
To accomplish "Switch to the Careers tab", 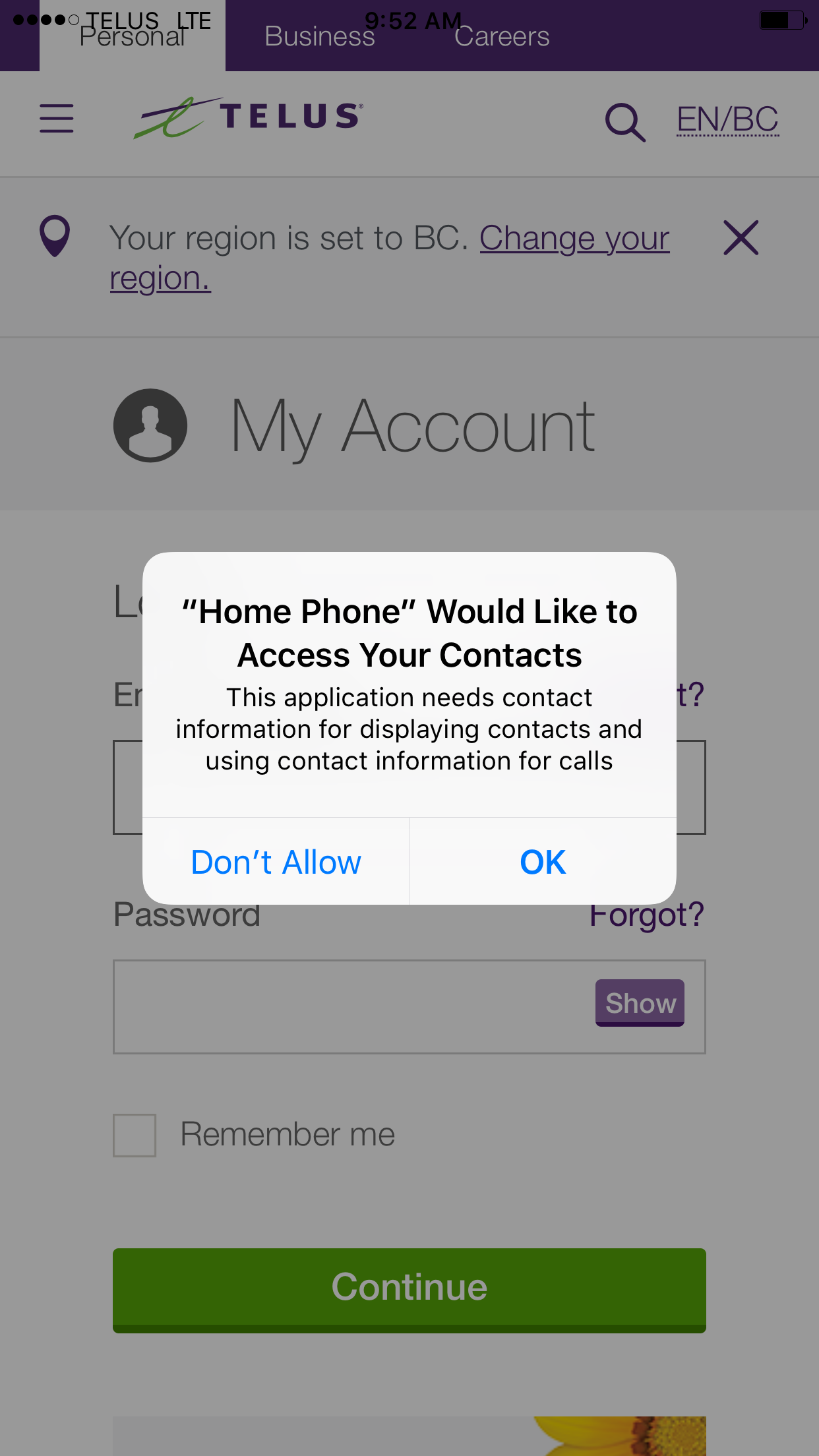I will click(502, 36).
